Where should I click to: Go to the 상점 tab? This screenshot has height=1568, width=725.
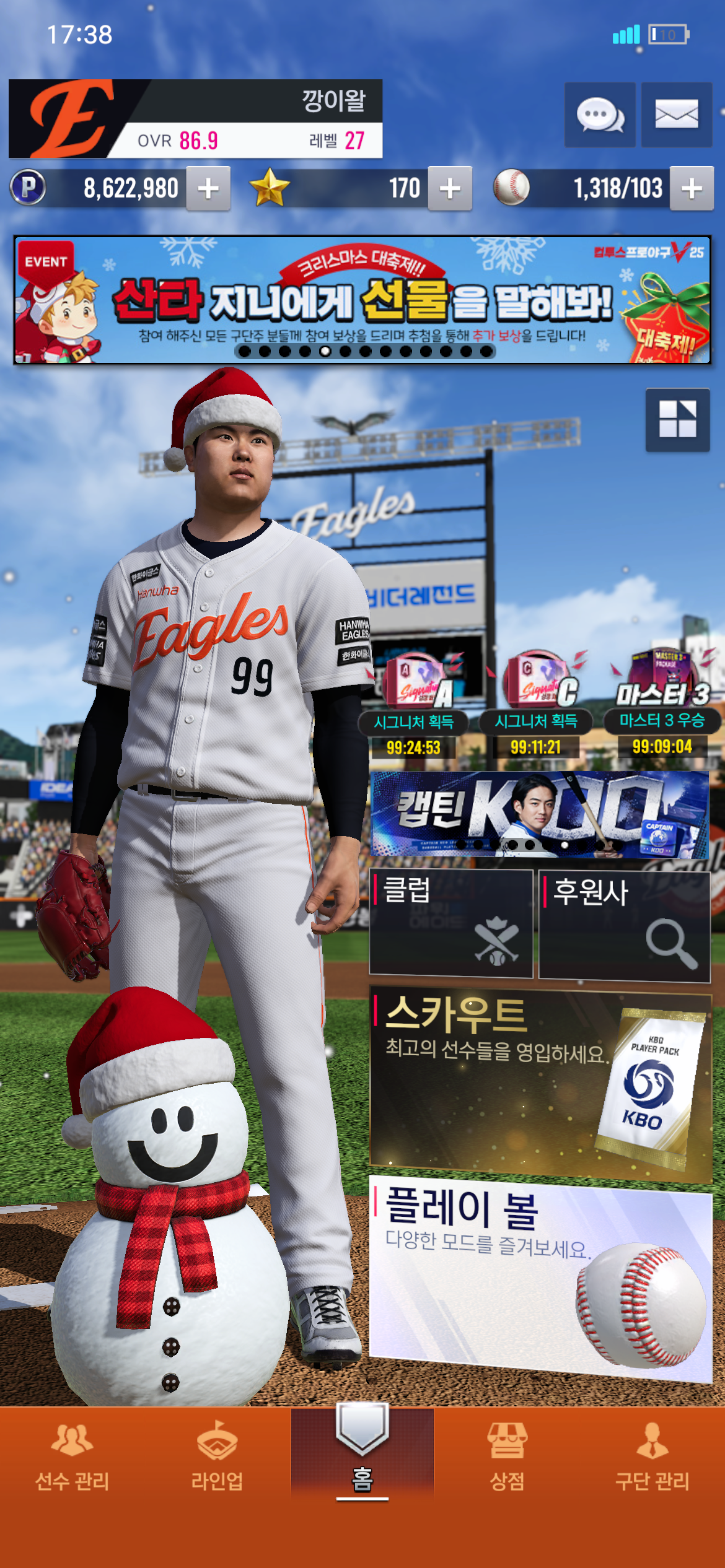pyautogui.click(x=507, y=1458)
